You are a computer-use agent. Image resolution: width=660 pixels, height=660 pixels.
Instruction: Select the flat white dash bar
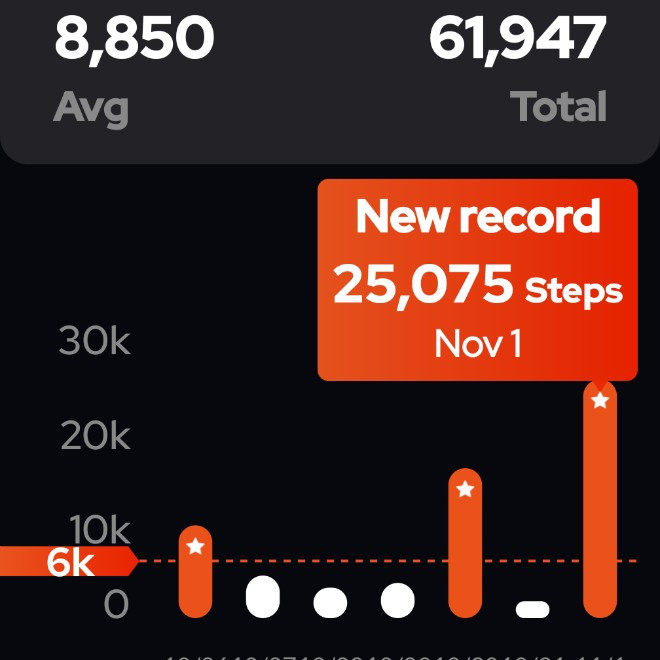click(x=533, y=608)
